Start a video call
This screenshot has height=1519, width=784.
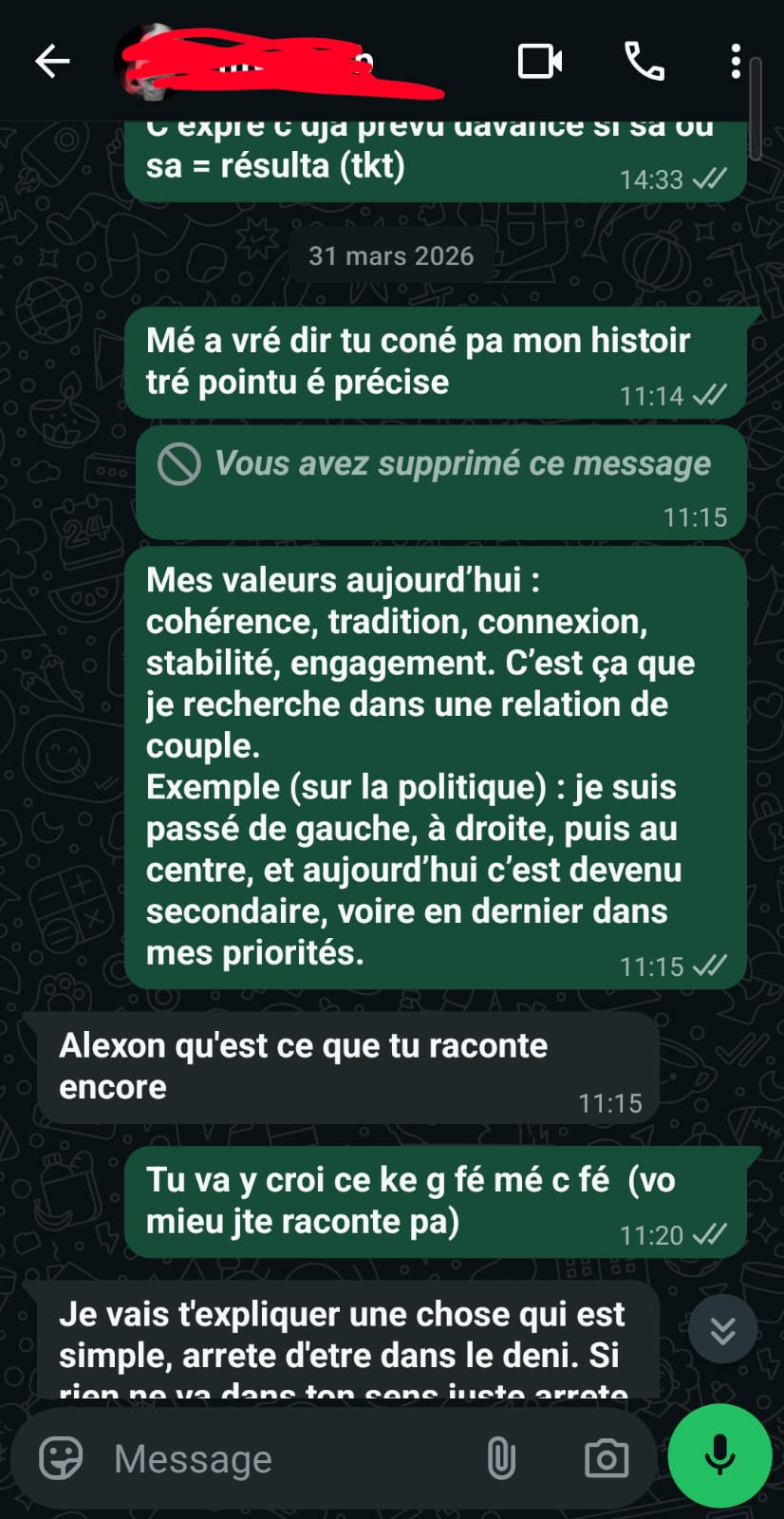(x=540, y=62)
